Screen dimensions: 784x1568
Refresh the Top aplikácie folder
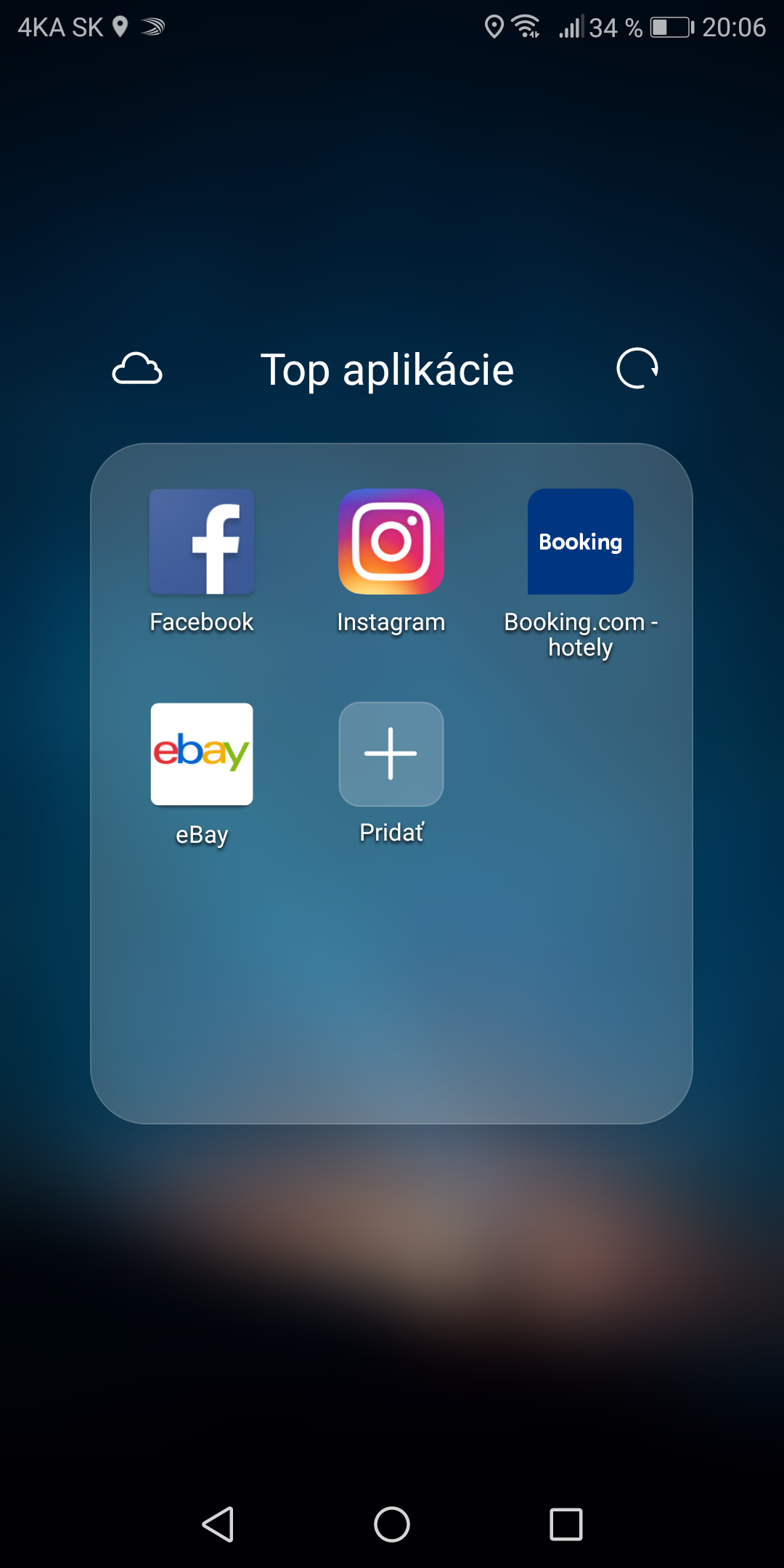[637, 368]
